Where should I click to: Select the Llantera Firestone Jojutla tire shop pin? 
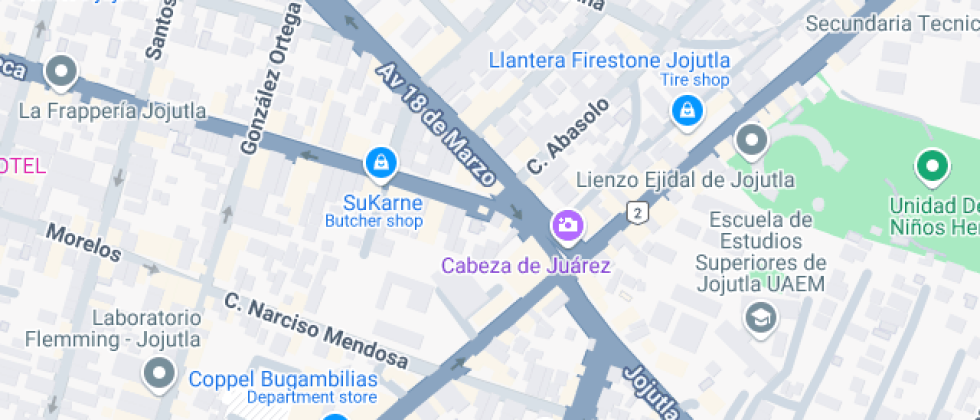[686, 110]
